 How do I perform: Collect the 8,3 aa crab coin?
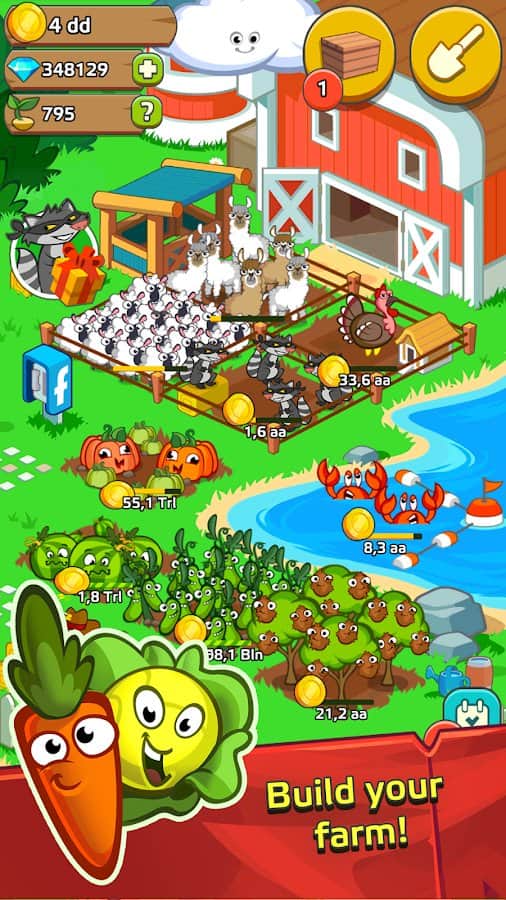tap(359, 524)
